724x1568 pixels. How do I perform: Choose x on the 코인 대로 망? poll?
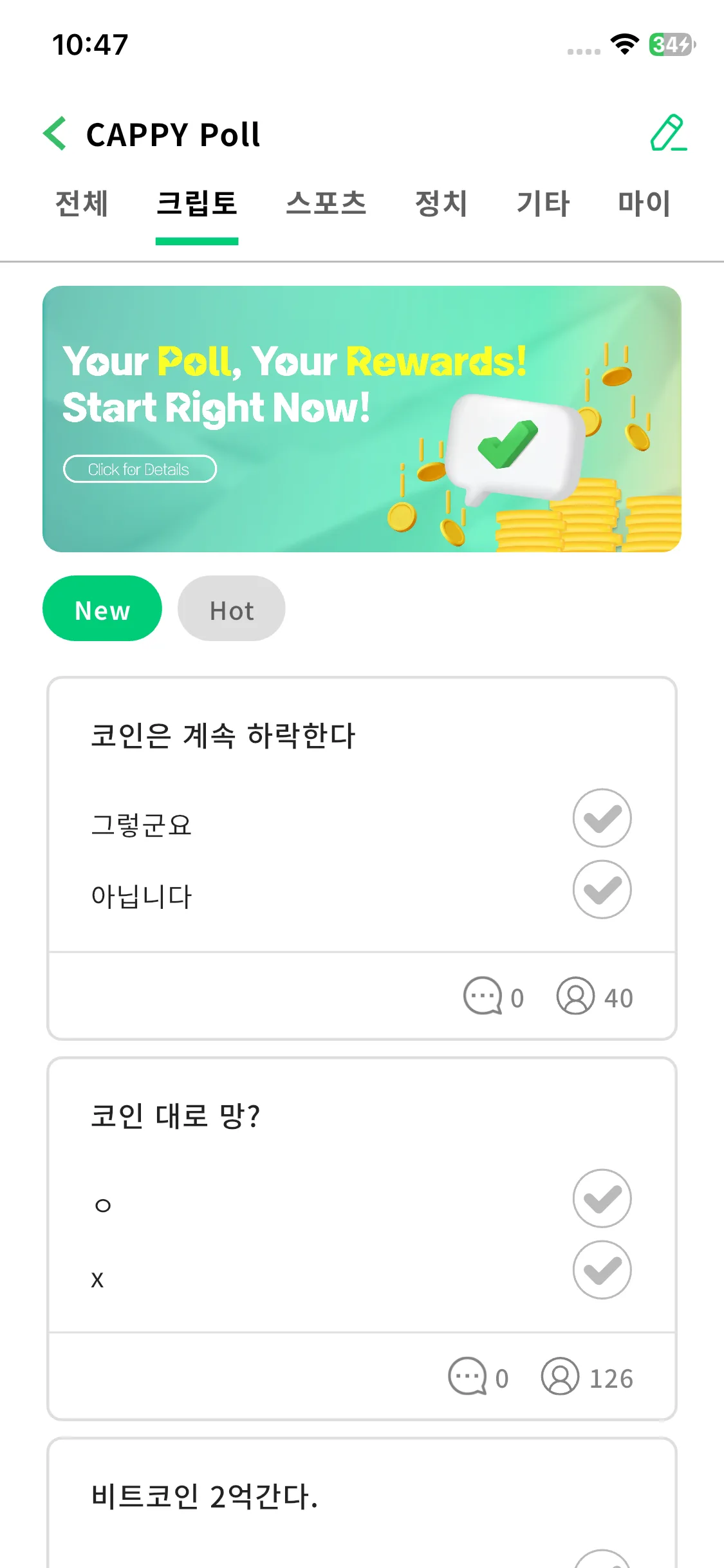[x=602, y=1270]
